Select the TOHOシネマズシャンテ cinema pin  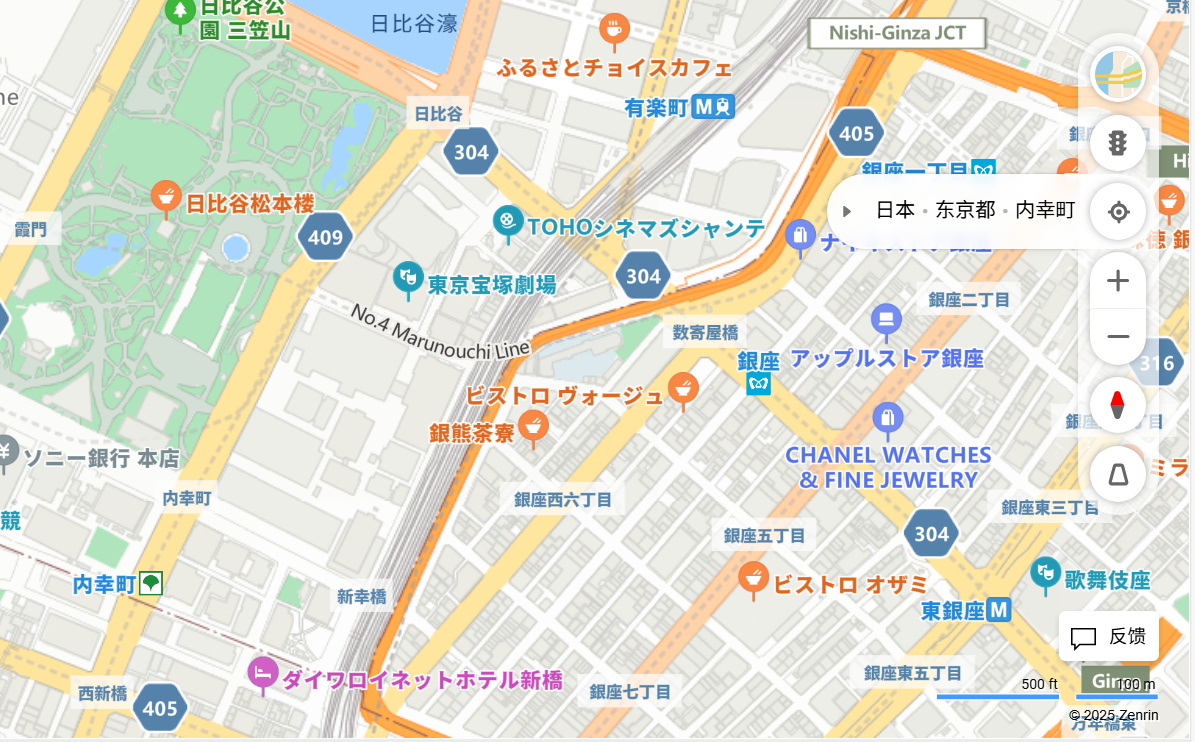click(508, 220)
